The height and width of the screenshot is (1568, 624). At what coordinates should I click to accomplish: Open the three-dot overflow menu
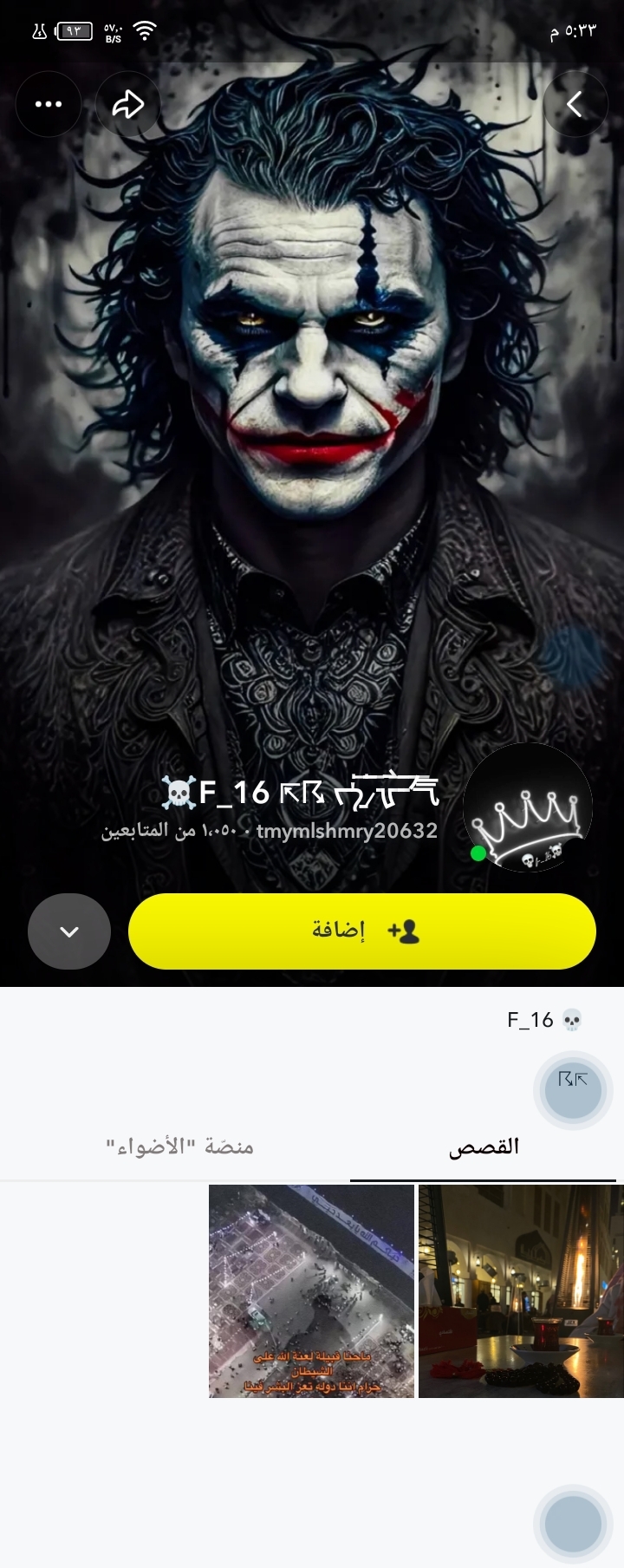tap(49, 104)
